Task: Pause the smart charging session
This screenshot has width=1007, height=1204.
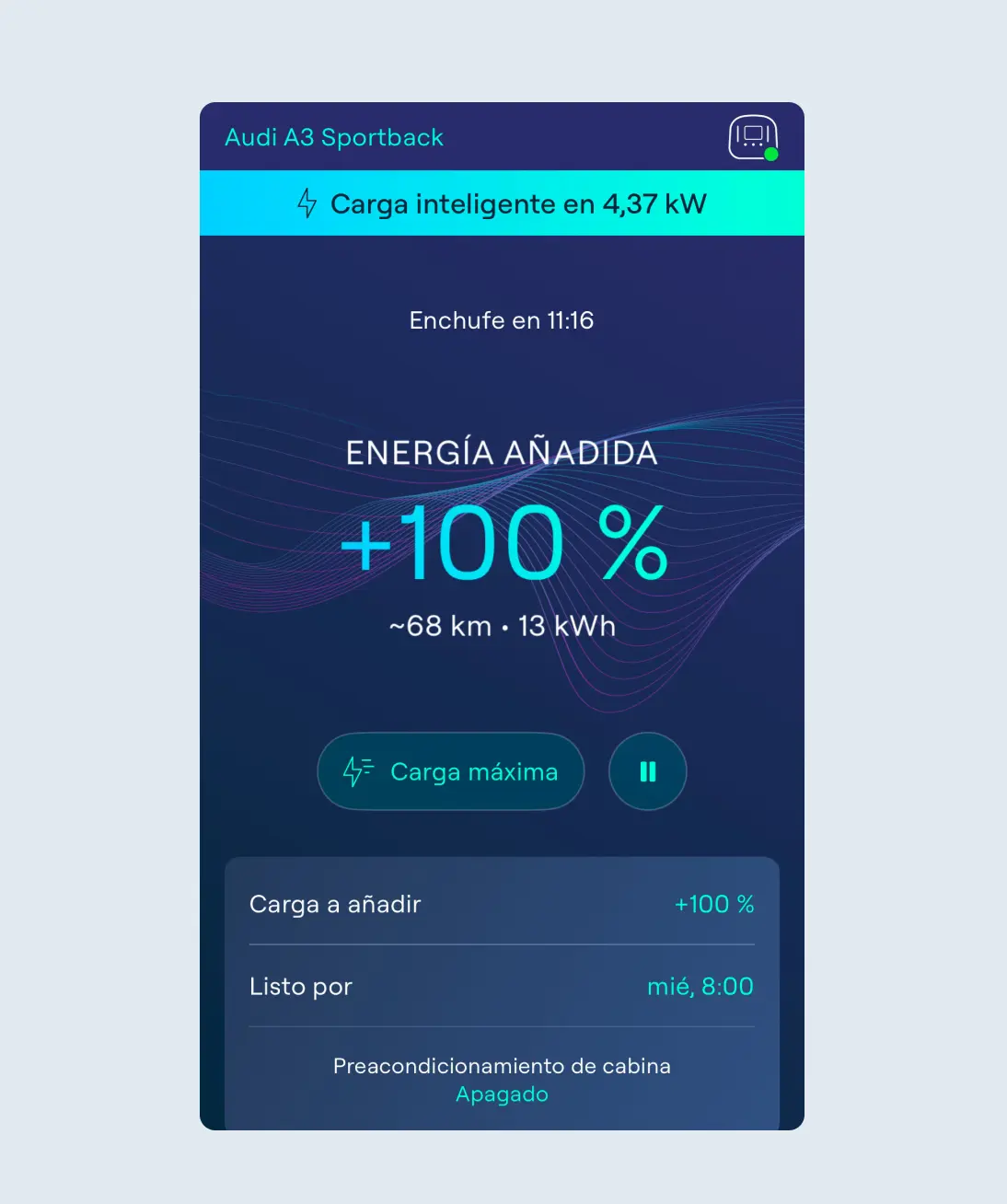Action: (648, 771)
